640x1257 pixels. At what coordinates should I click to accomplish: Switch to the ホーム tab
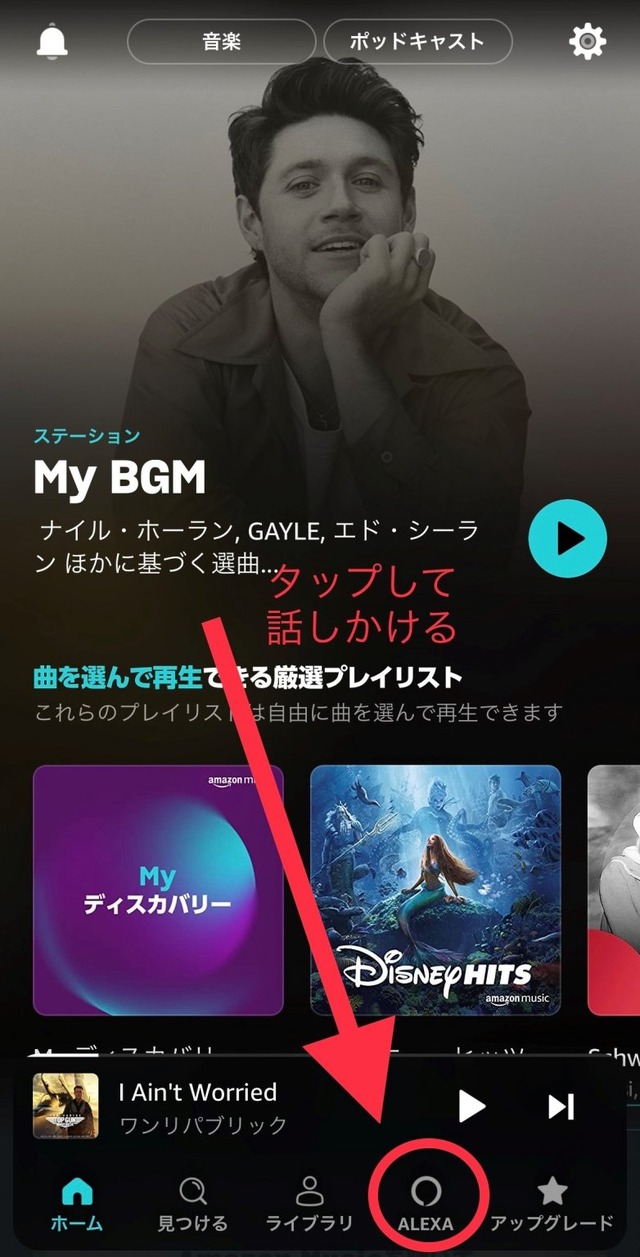76,1203
